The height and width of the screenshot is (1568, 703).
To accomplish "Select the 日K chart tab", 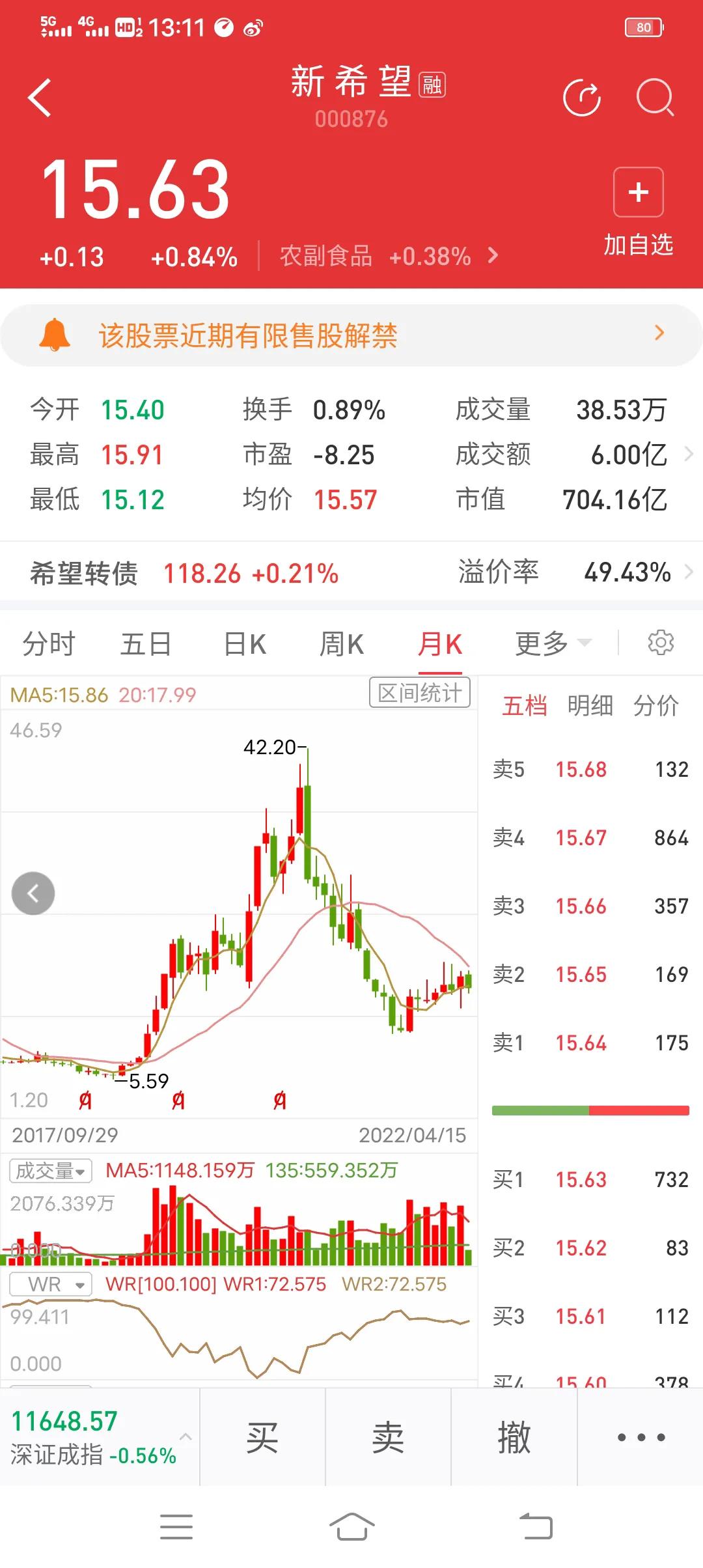I will 245,644.
